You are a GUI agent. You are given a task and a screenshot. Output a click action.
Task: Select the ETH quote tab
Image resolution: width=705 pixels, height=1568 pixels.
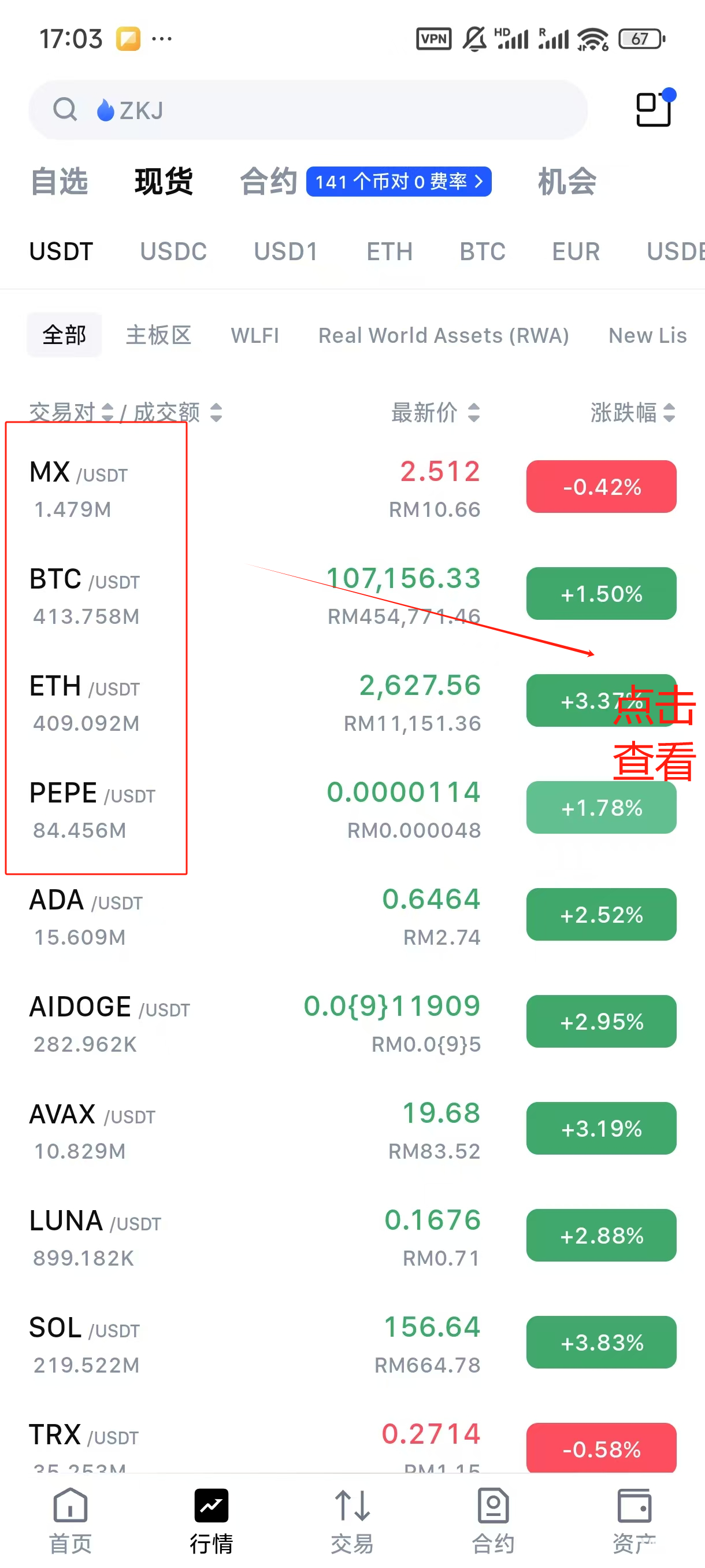389,252
